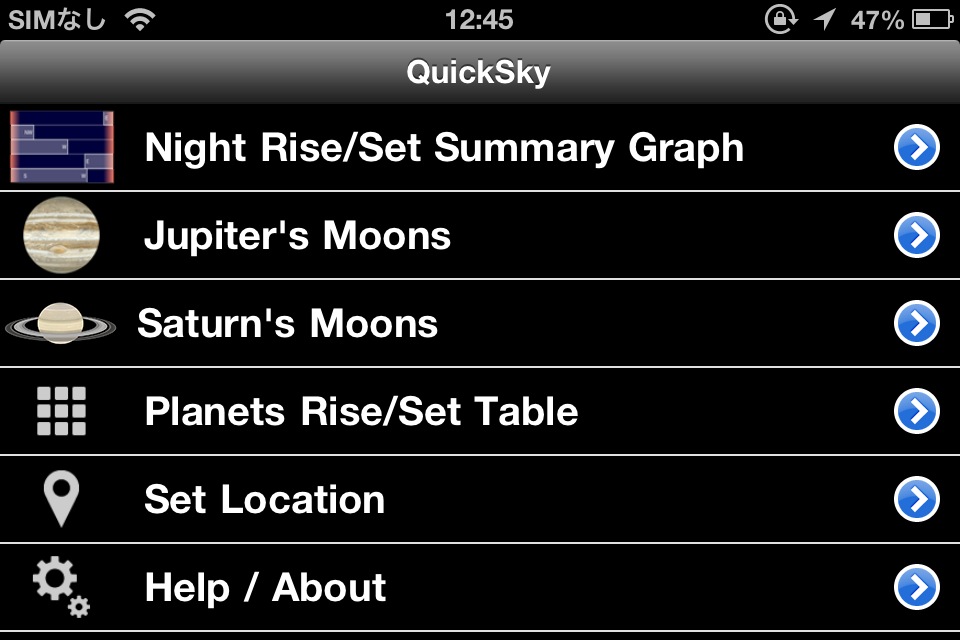The width and height of the screenshot is (960, 640).
Task: Tap the blue arrow beside Help / About
Action: point(916,588)
